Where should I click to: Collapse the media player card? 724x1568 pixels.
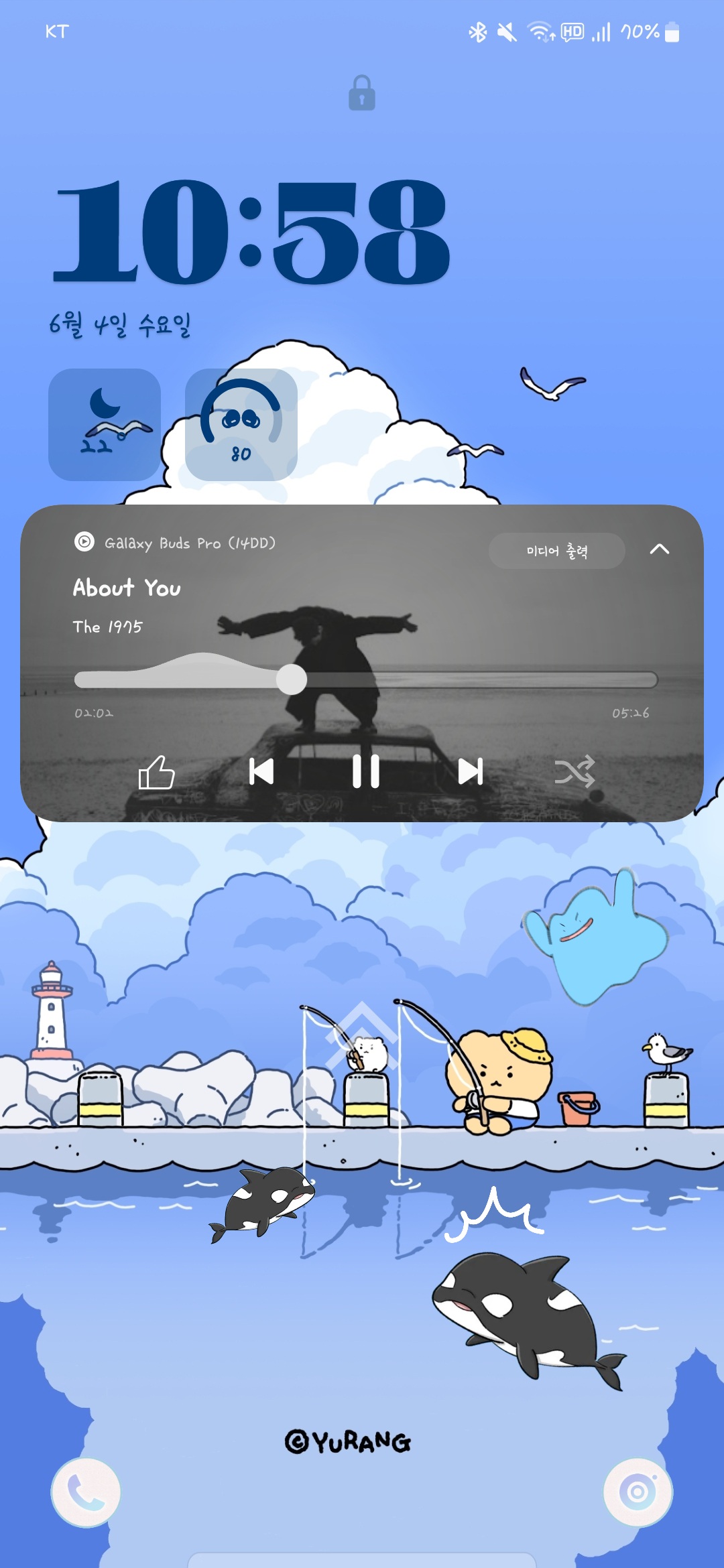(660, 549)
